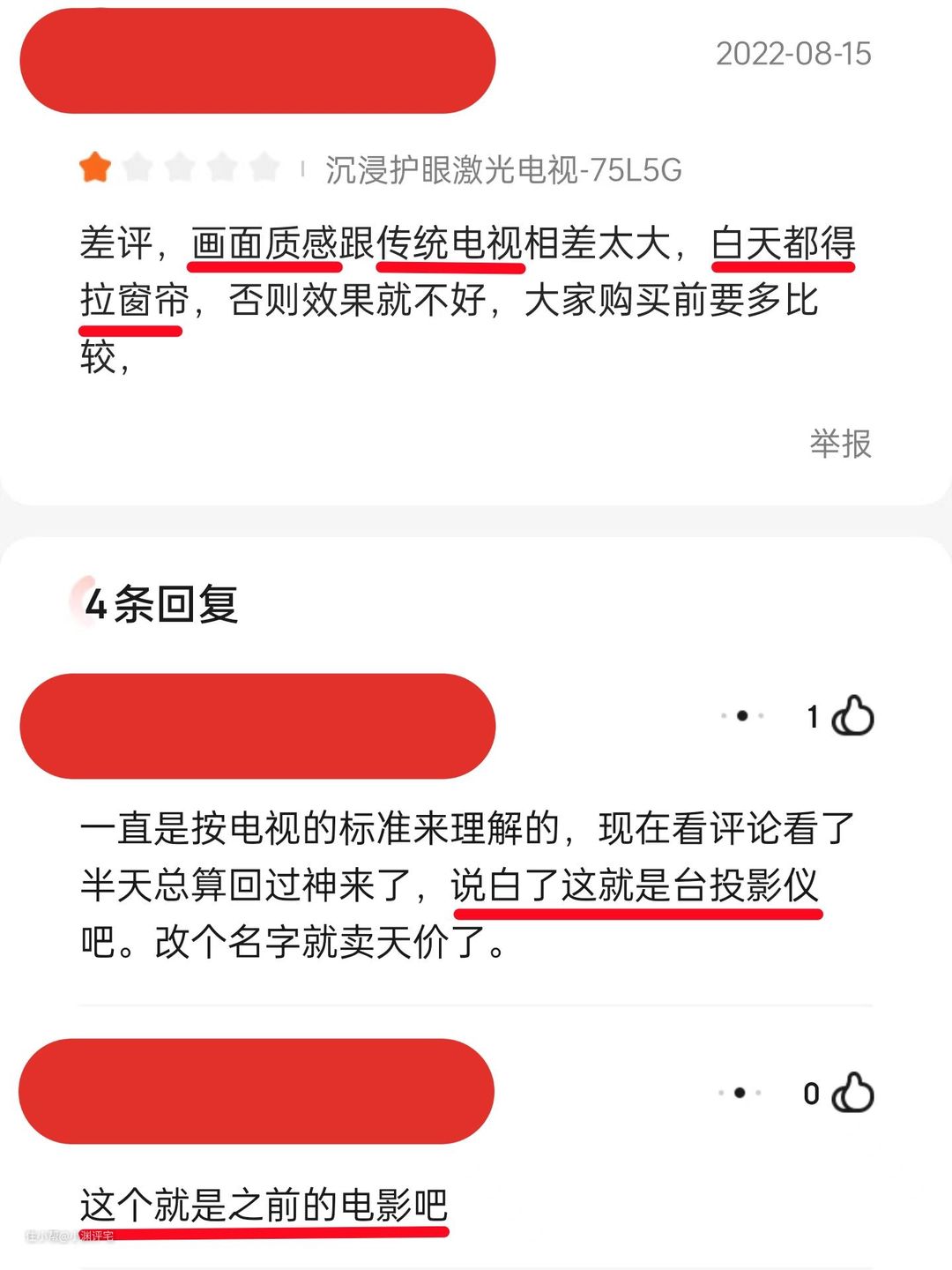Tap 举报 to report the review

coord(840,443)
